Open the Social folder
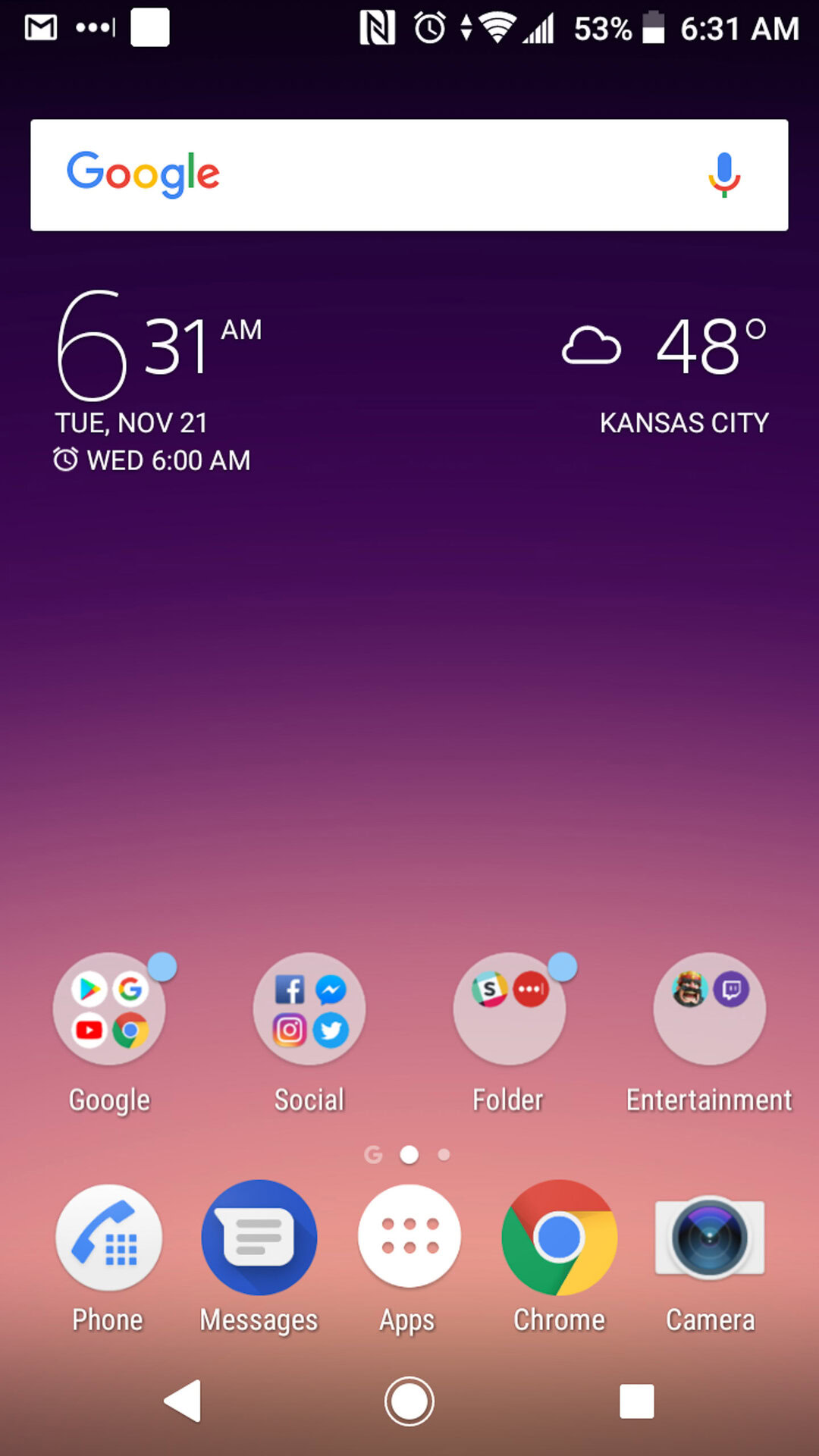This screenshot has width=819, height=1456. pyautogui.click(x=309, y=1009)
